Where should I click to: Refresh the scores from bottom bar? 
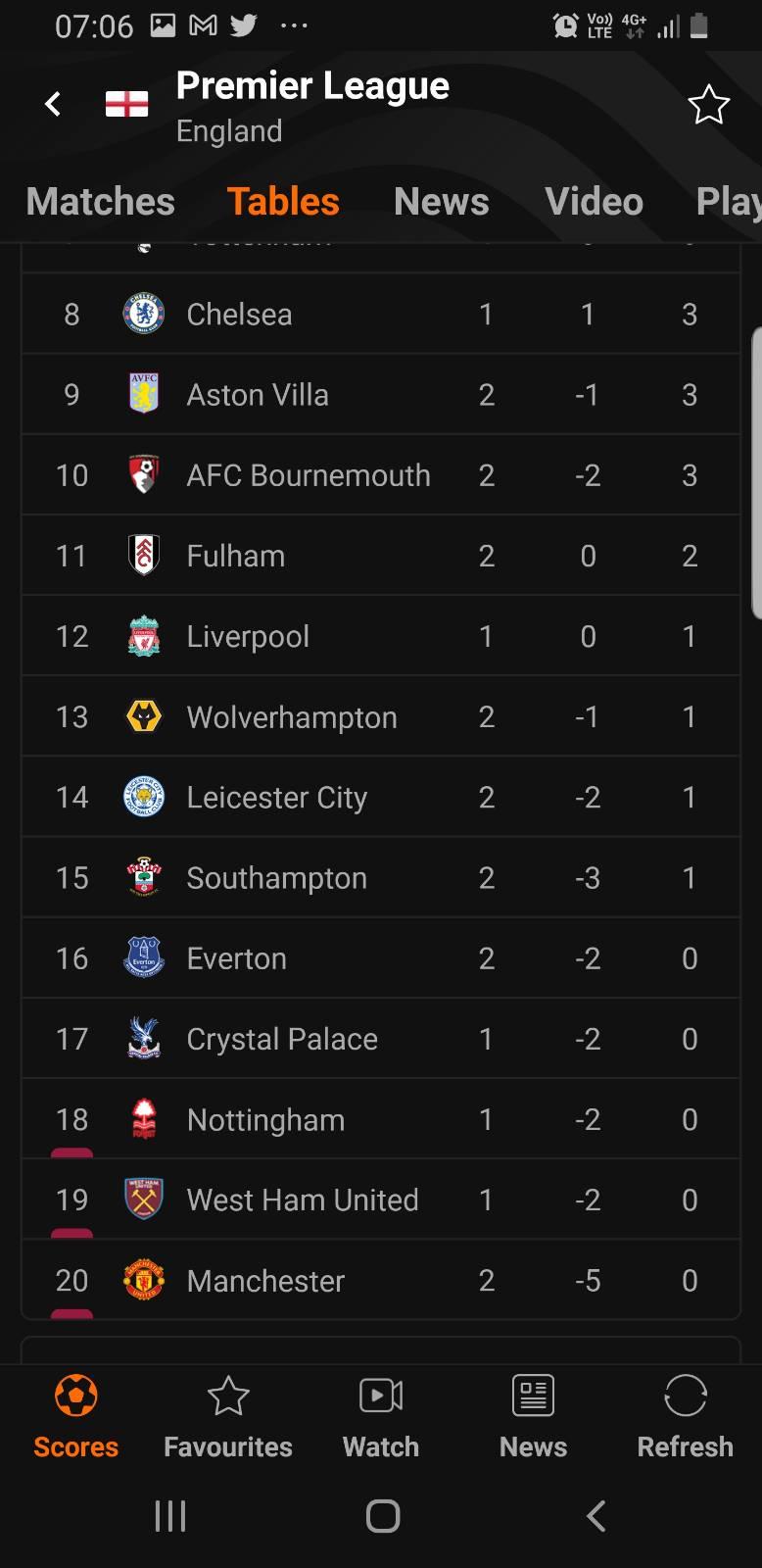click(x=685, y=1417)
